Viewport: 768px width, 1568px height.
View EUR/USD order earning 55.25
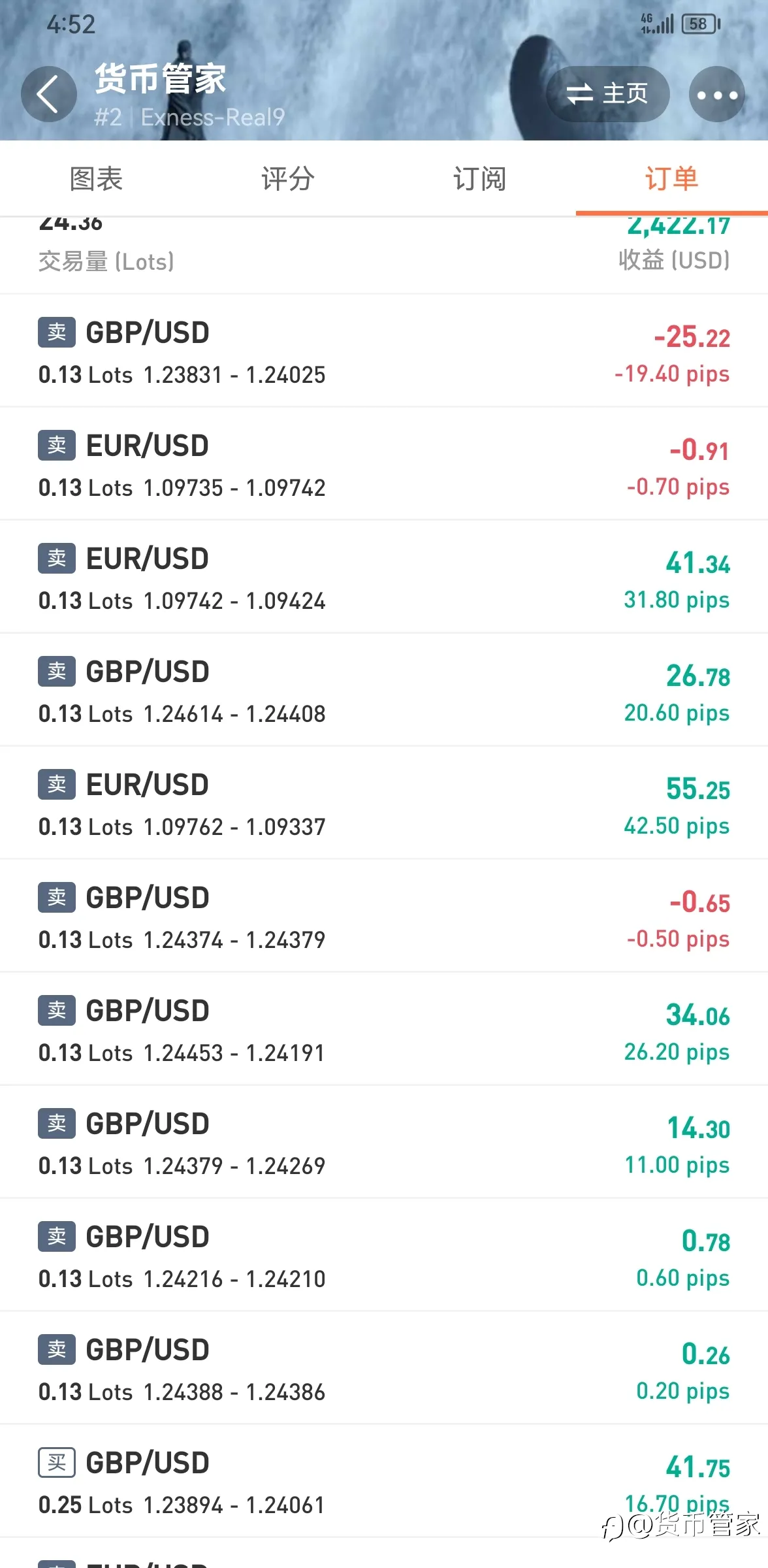(384, 803)
